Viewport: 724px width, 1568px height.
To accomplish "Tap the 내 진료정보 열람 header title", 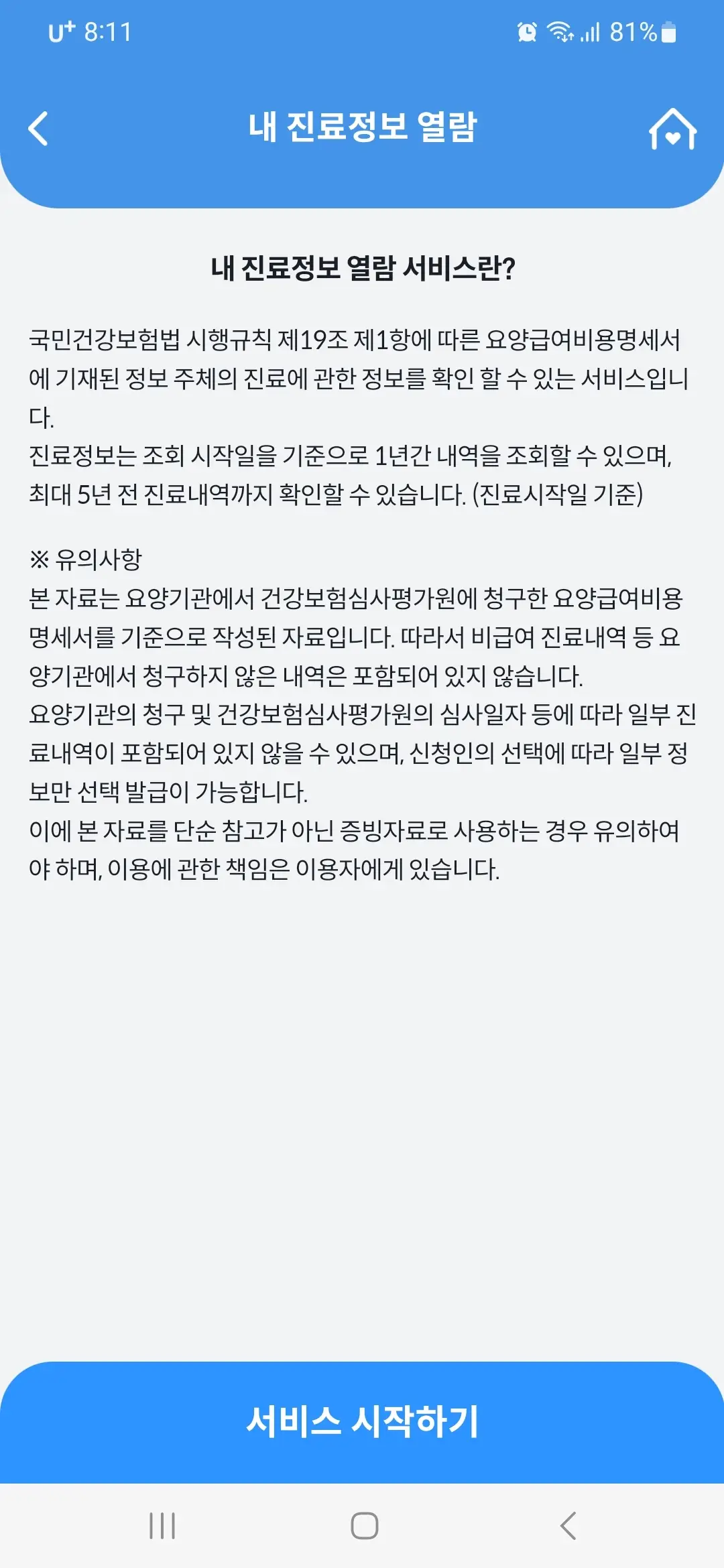I will pos(362,127).
